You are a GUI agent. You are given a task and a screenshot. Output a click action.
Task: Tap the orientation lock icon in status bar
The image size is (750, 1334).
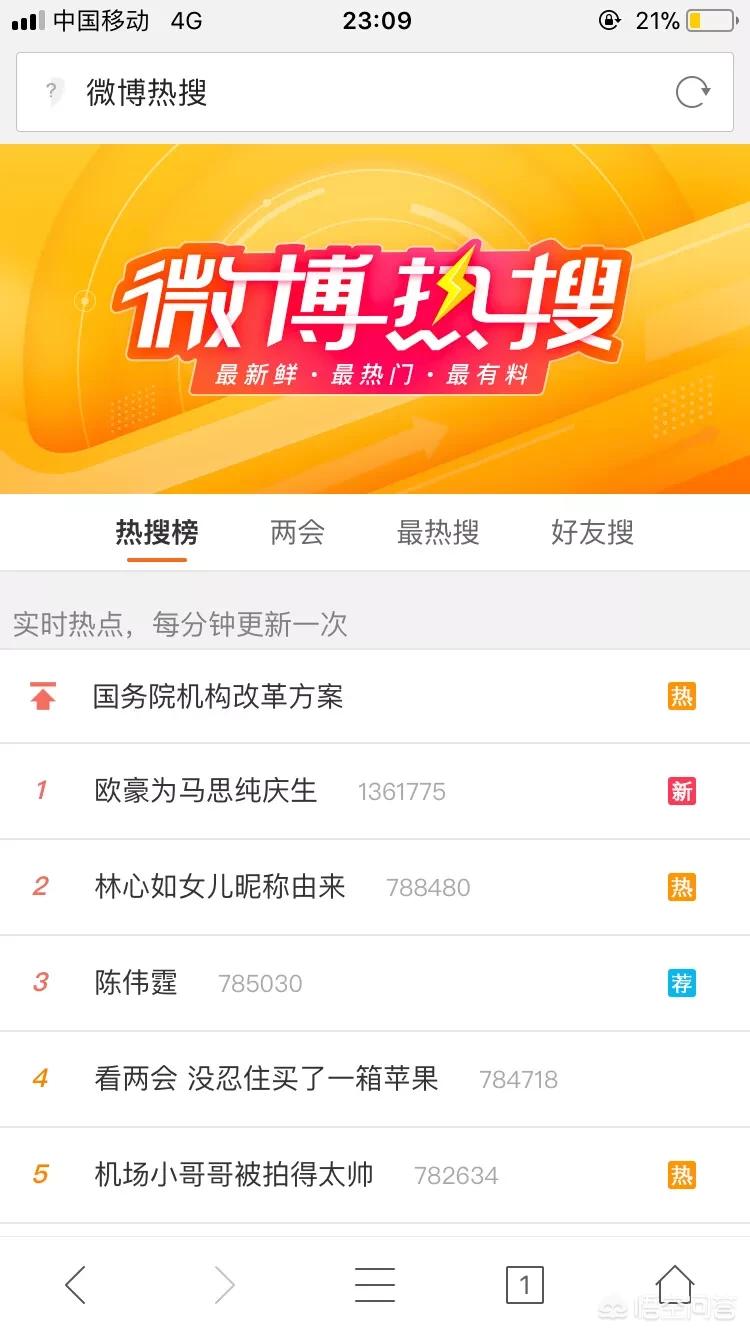point(608,20)
